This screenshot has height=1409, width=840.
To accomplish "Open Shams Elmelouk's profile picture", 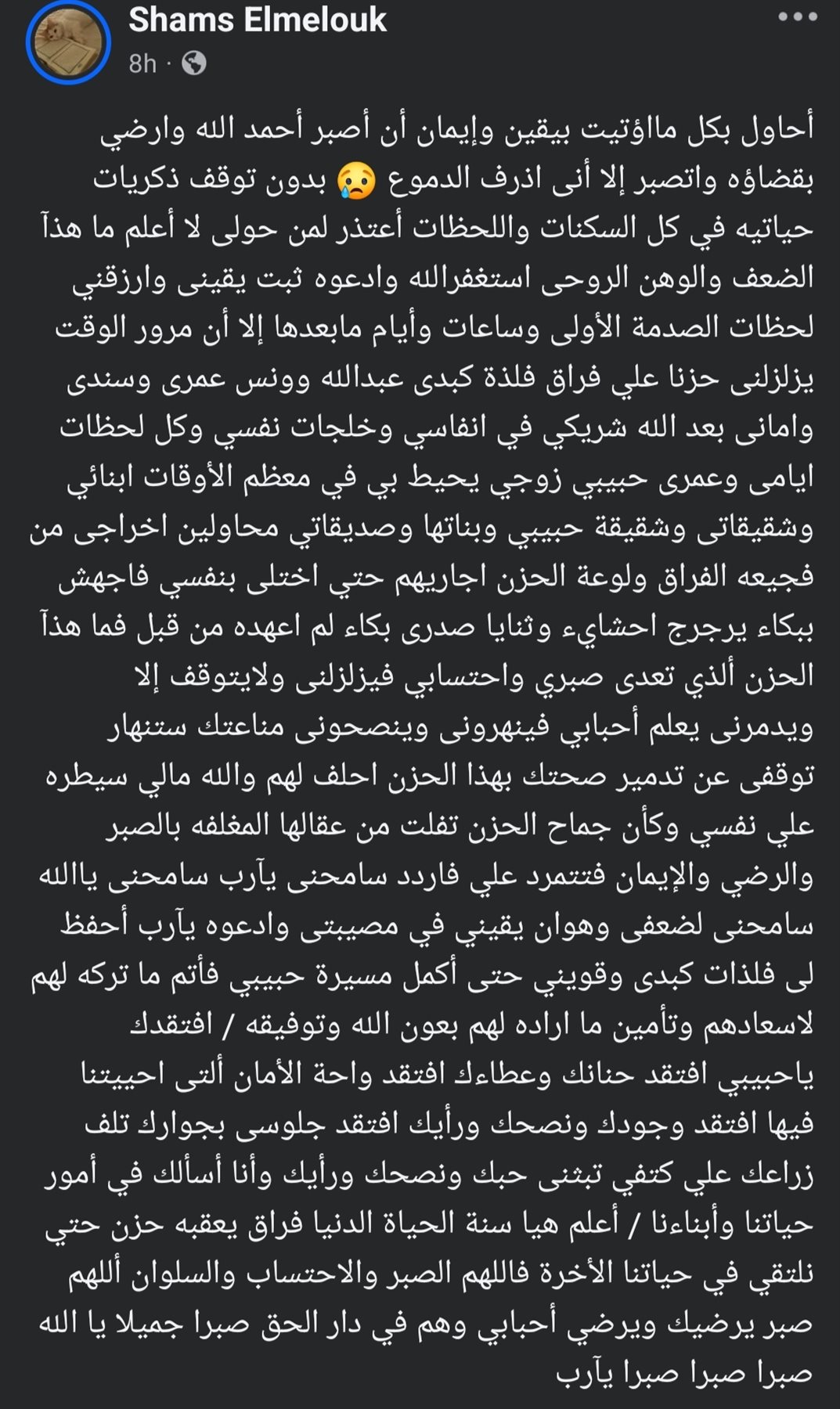I will coord(67,43).
